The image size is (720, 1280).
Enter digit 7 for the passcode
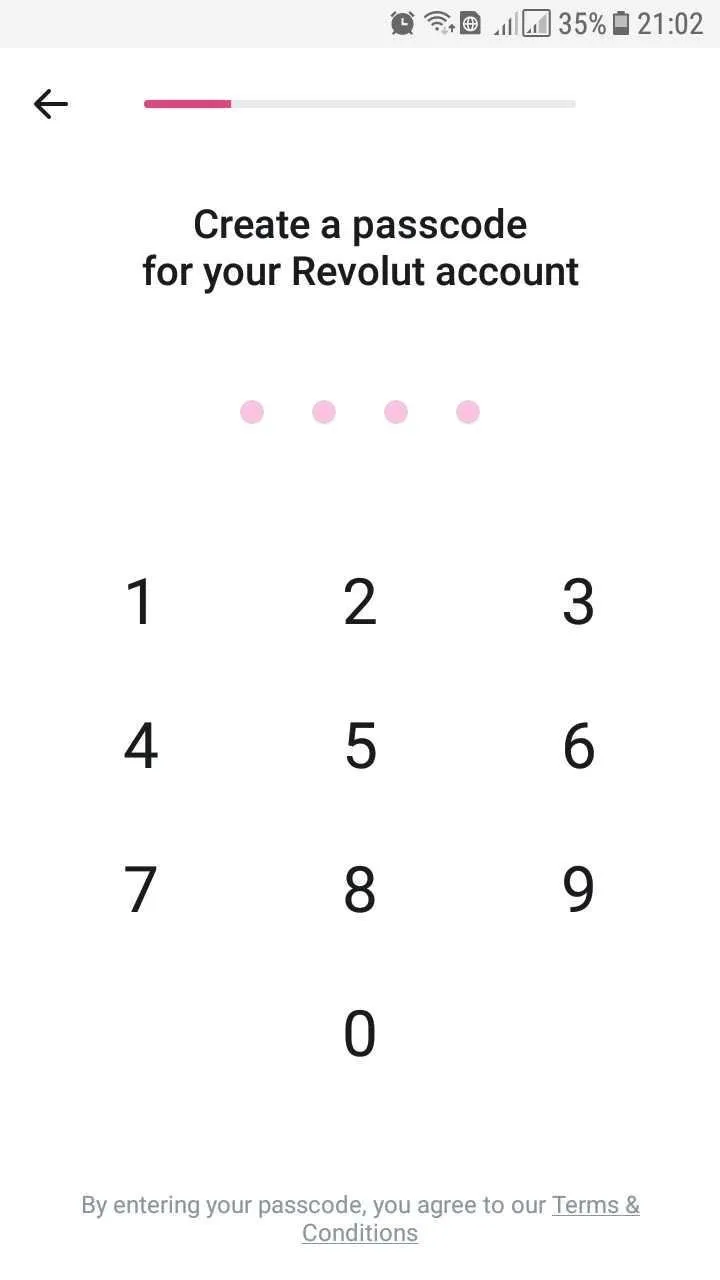click(140, 890)
